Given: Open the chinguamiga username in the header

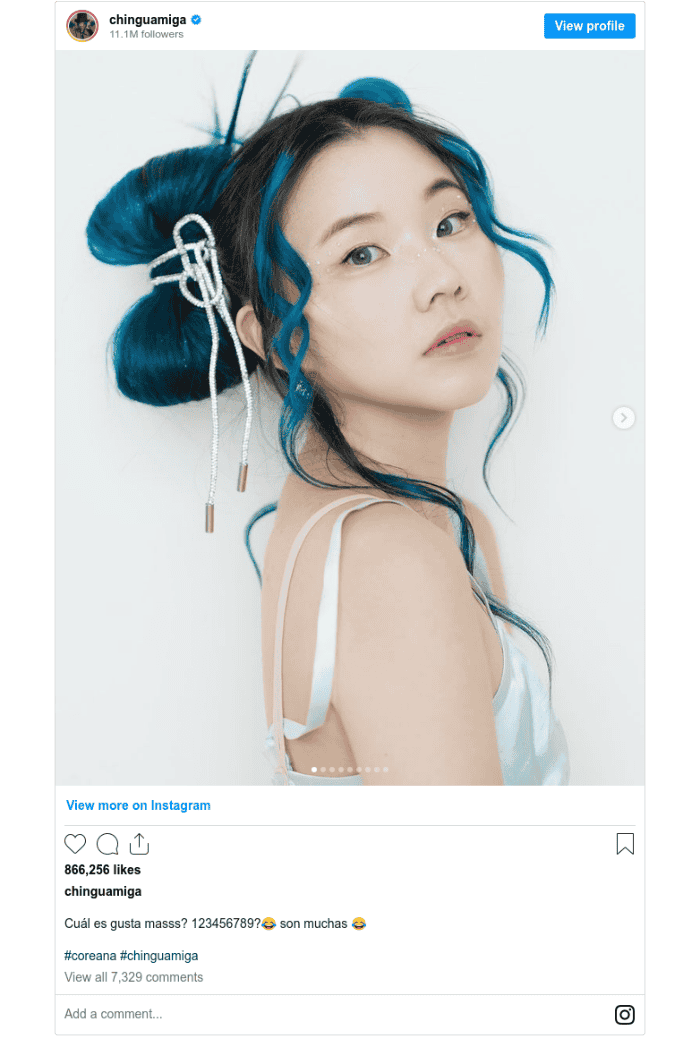Looking at the screenshot, I should click(x=149, y=19).
